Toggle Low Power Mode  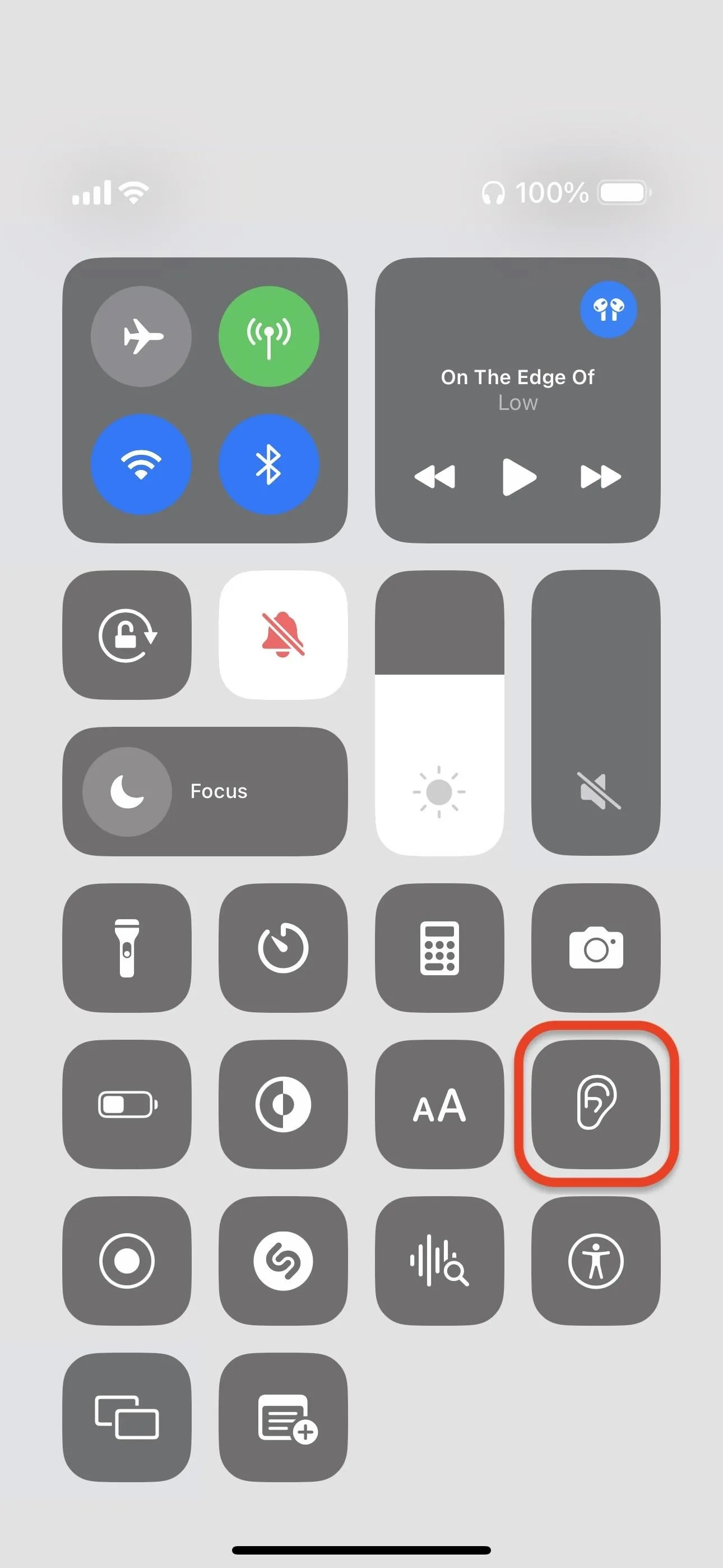127,1104
